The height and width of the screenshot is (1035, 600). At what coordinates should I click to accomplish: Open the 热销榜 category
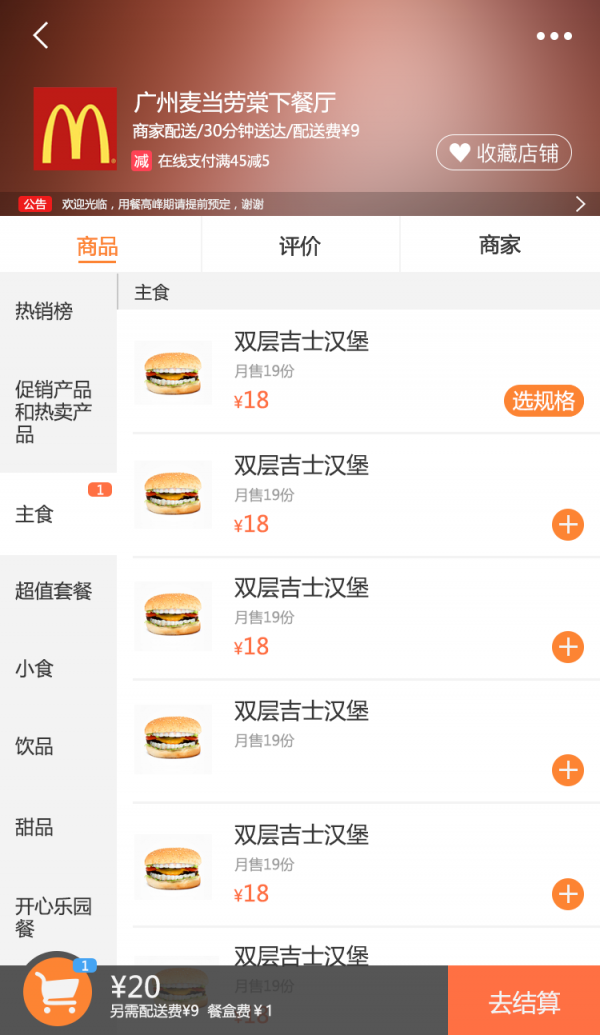pyautogui.click(x=44, y=312)
